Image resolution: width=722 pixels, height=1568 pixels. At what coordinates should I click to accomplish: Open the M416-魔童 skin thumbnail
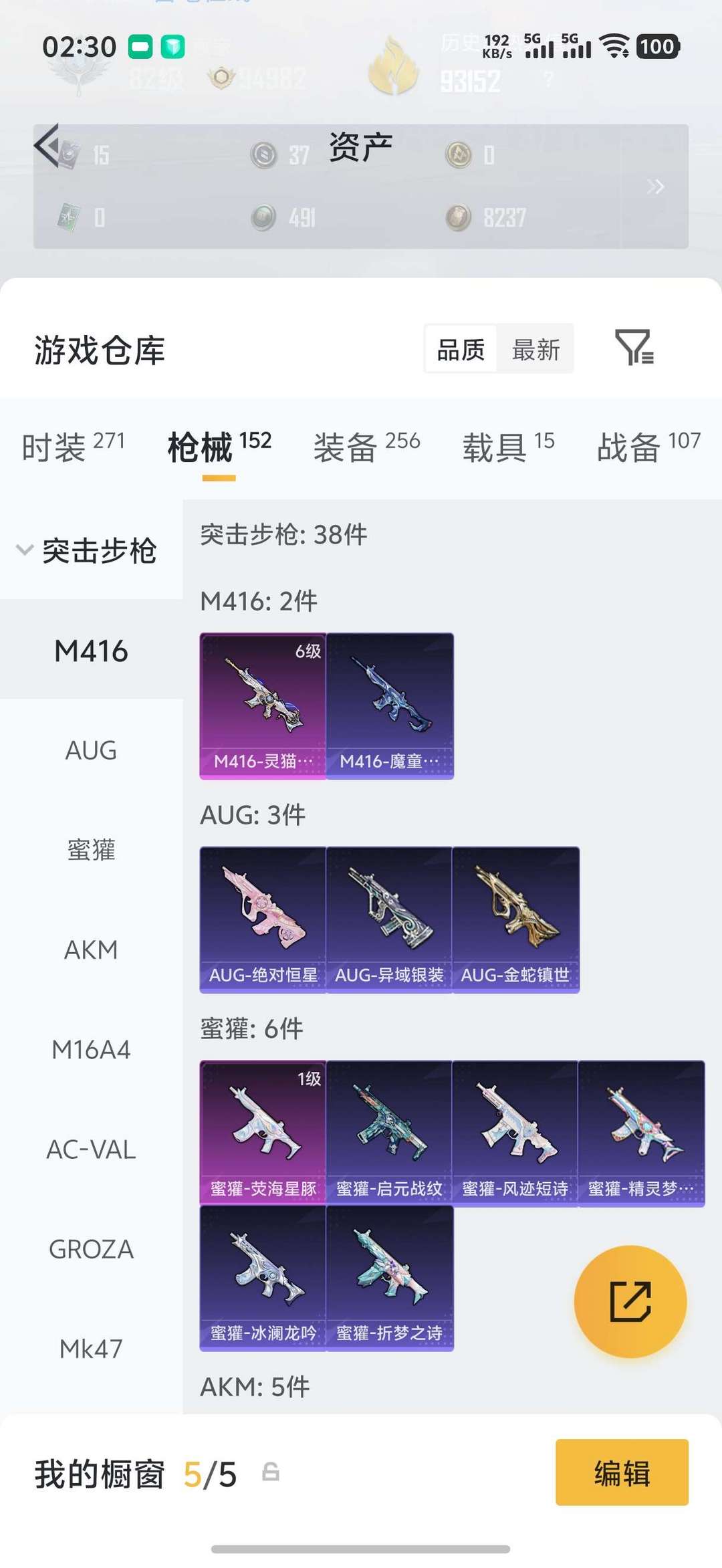(390, 702)
